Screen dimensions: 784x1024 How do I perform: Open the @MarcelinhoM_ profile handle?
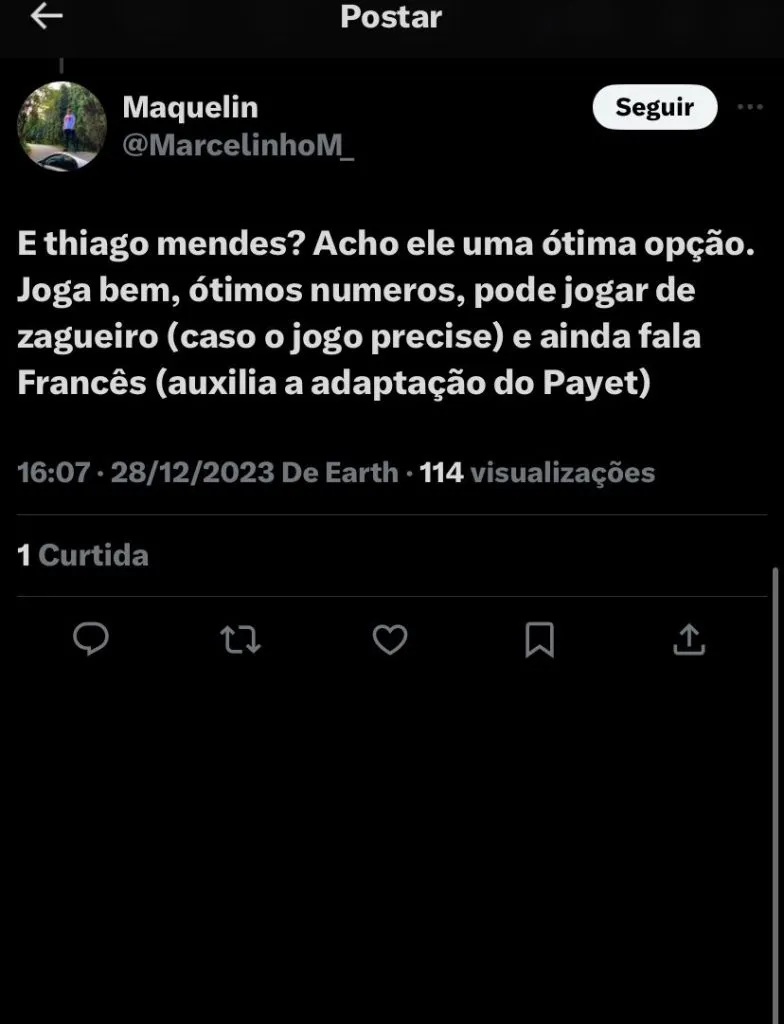click(238, 146)
